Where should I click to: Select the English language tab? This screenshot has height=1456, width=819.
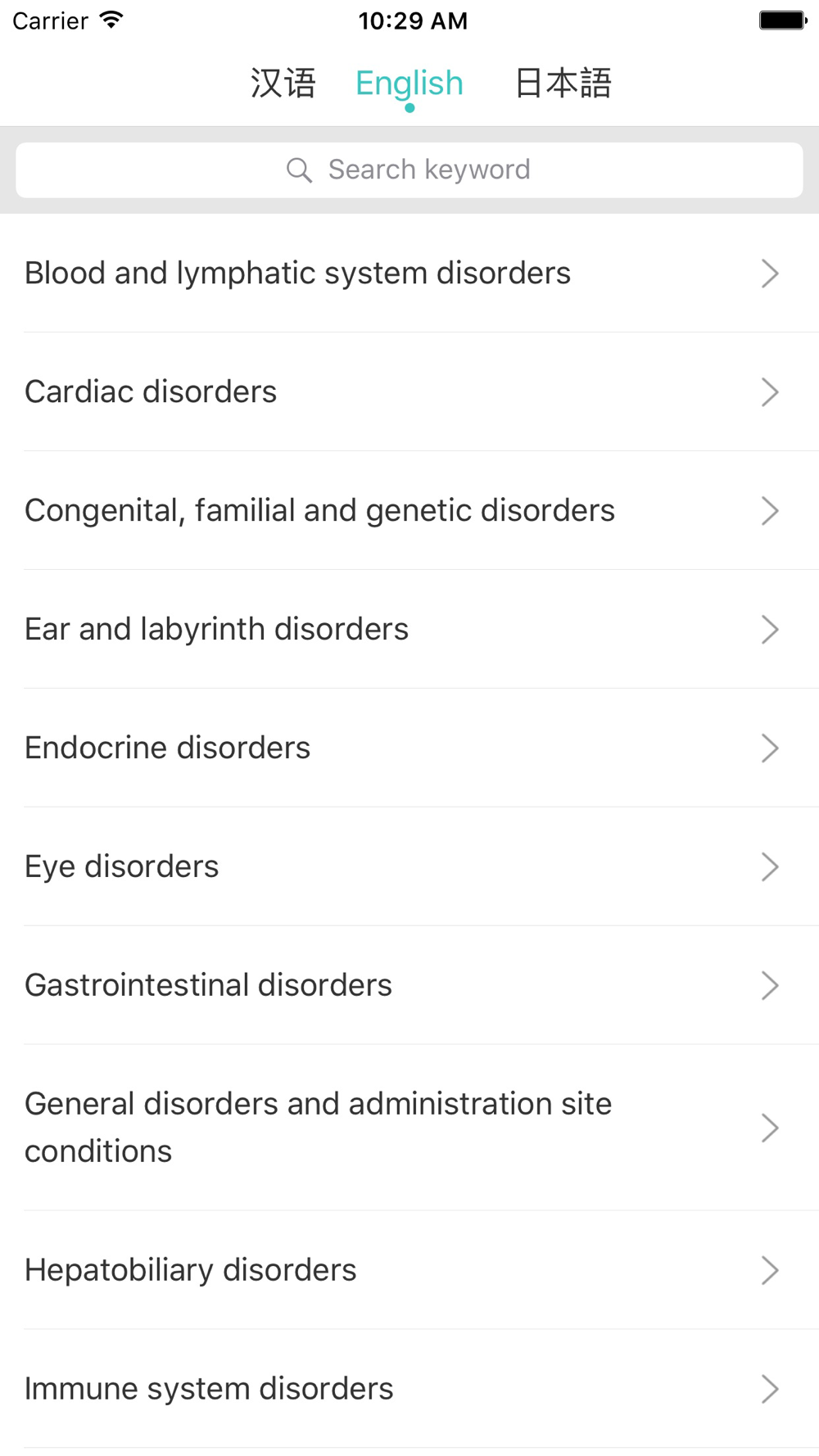(409, 84)
